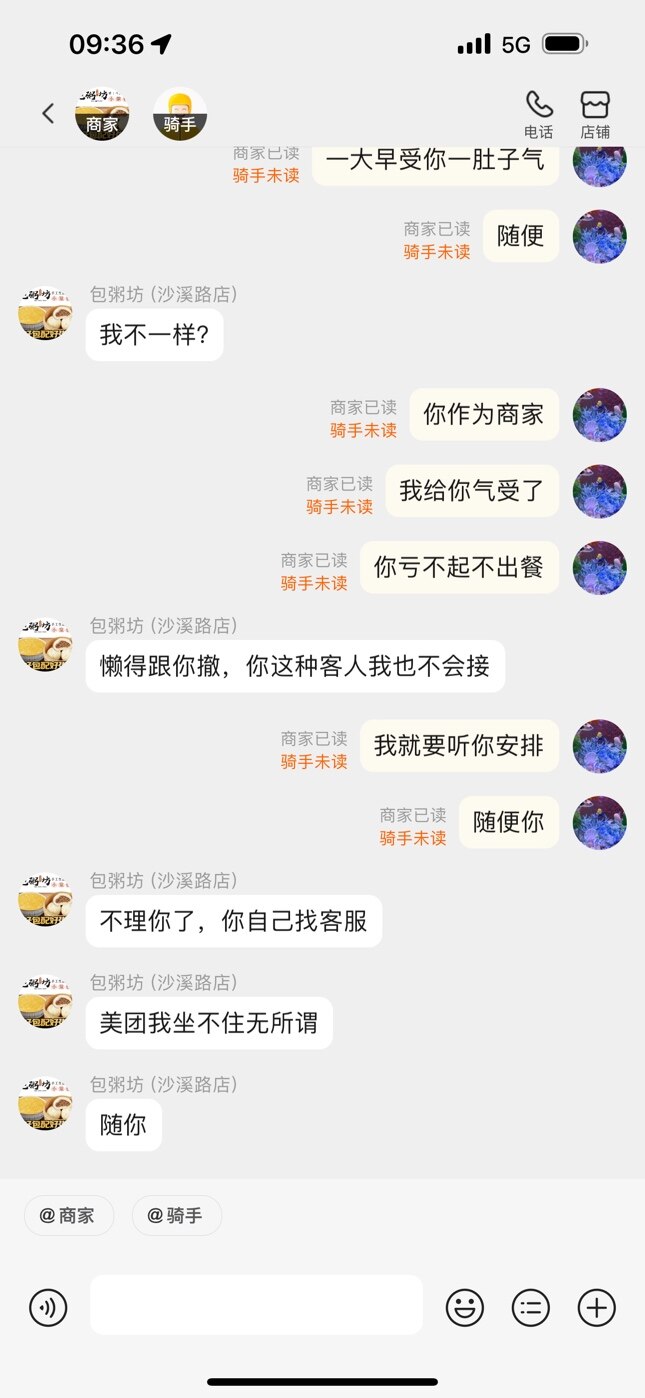This screenshot has height=1398, width=645.
Task: Open more attachment options plus icon
Action: click(x=597, y=1307)
